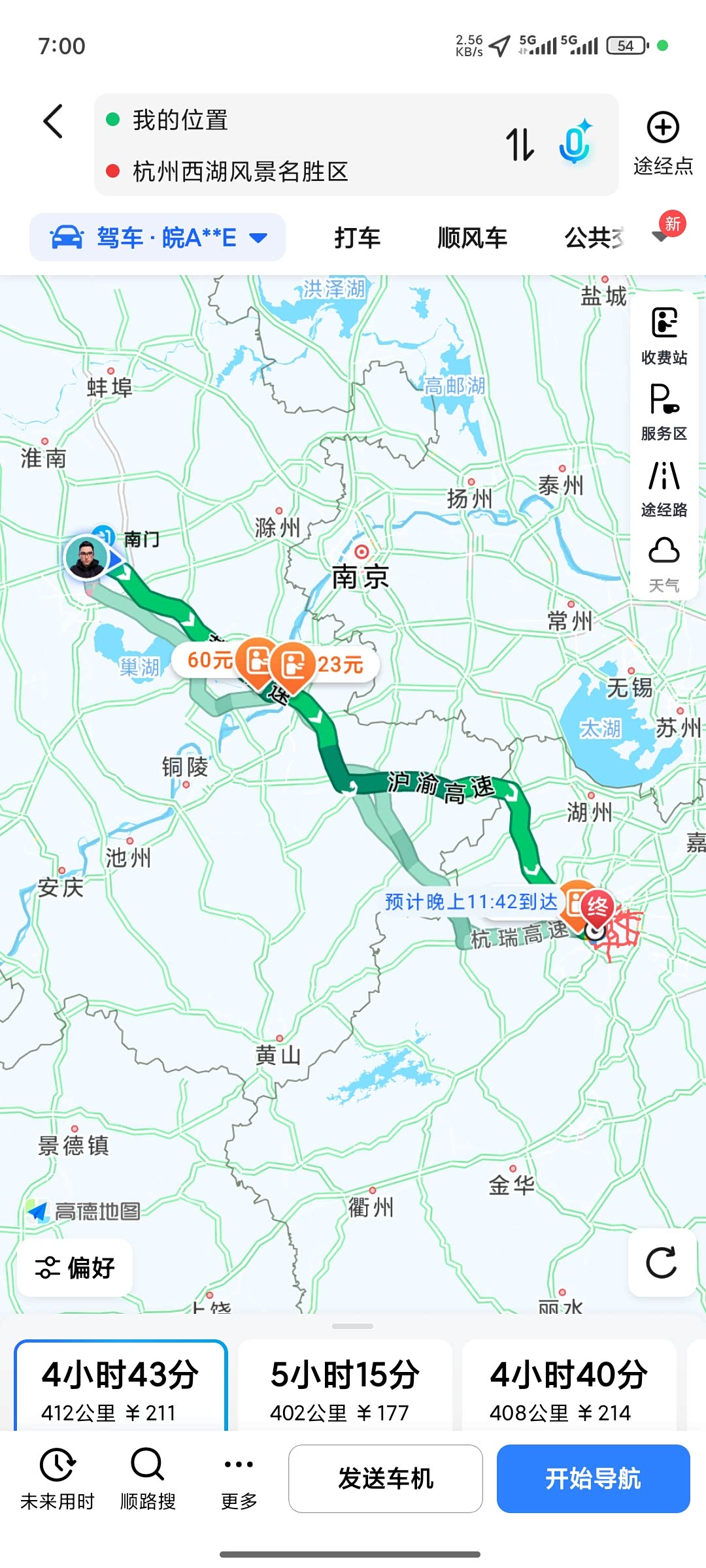Viewport: 706px width, 1568px height.
Task: Start navigation with 开始导航
Action: 593,1478
